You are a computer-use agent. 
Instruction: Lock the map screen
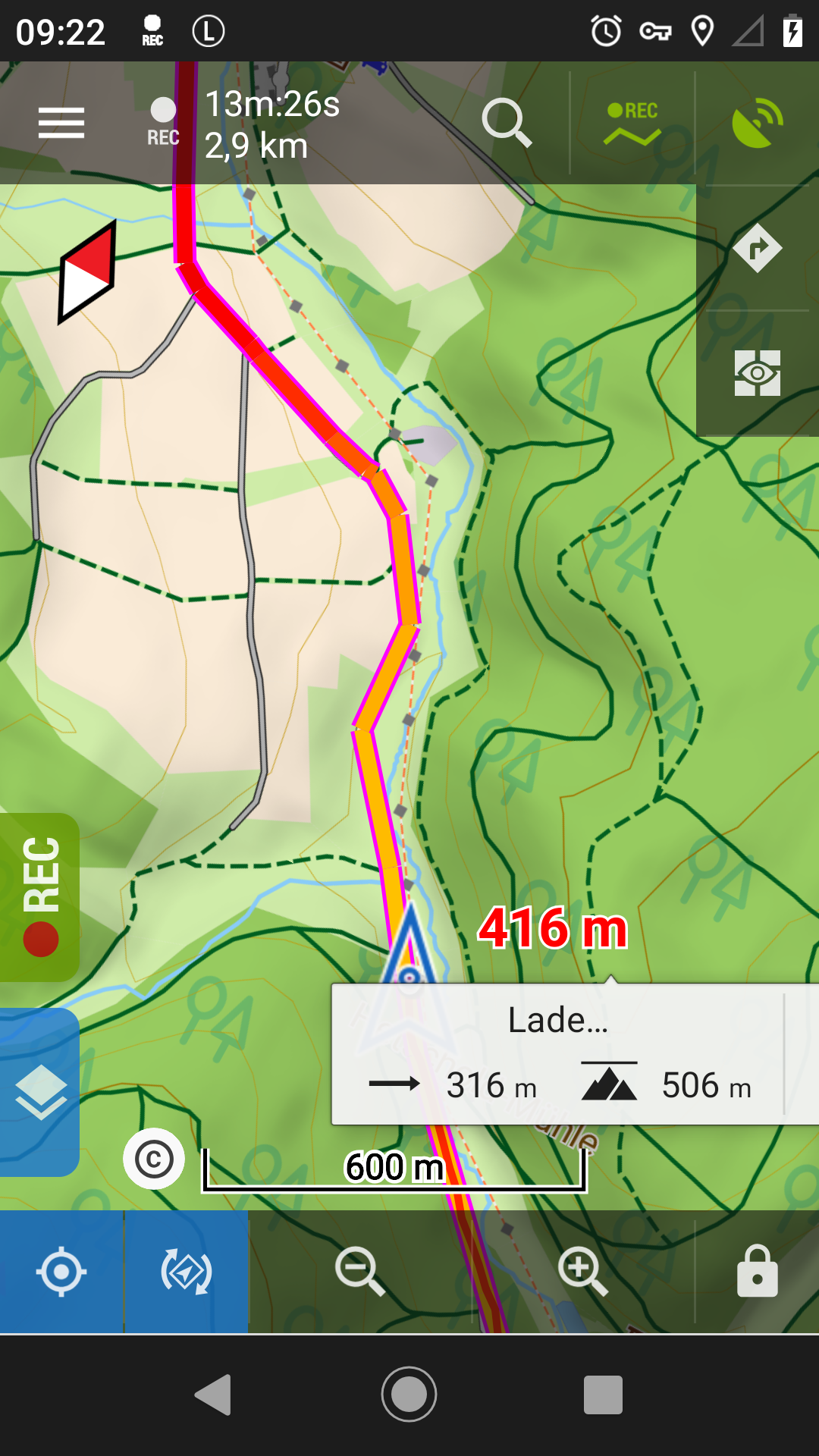pyautogui.click(x=757, y=1272)
